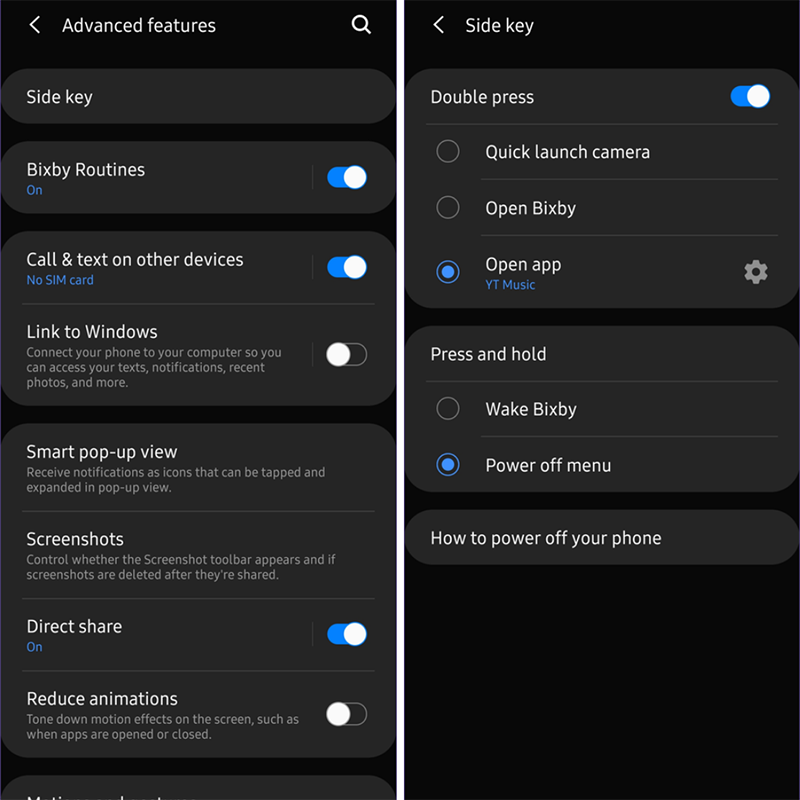Screen dimensions: 800x800
Task: Select Quick launch camera for double press
Action: point(449,152)
